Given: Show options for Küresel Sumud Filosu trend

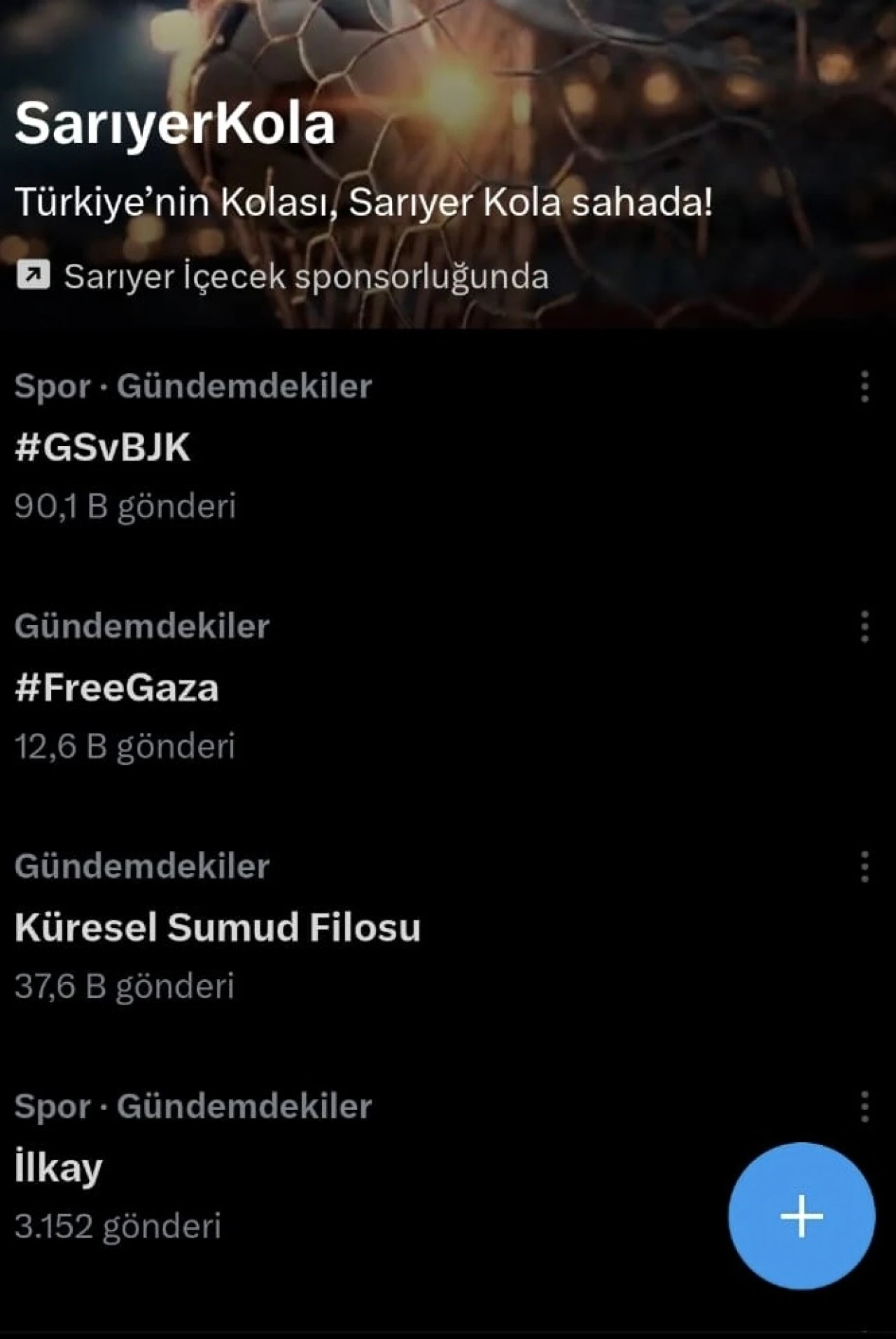Looking at the screenshot, I should (864, 867).
